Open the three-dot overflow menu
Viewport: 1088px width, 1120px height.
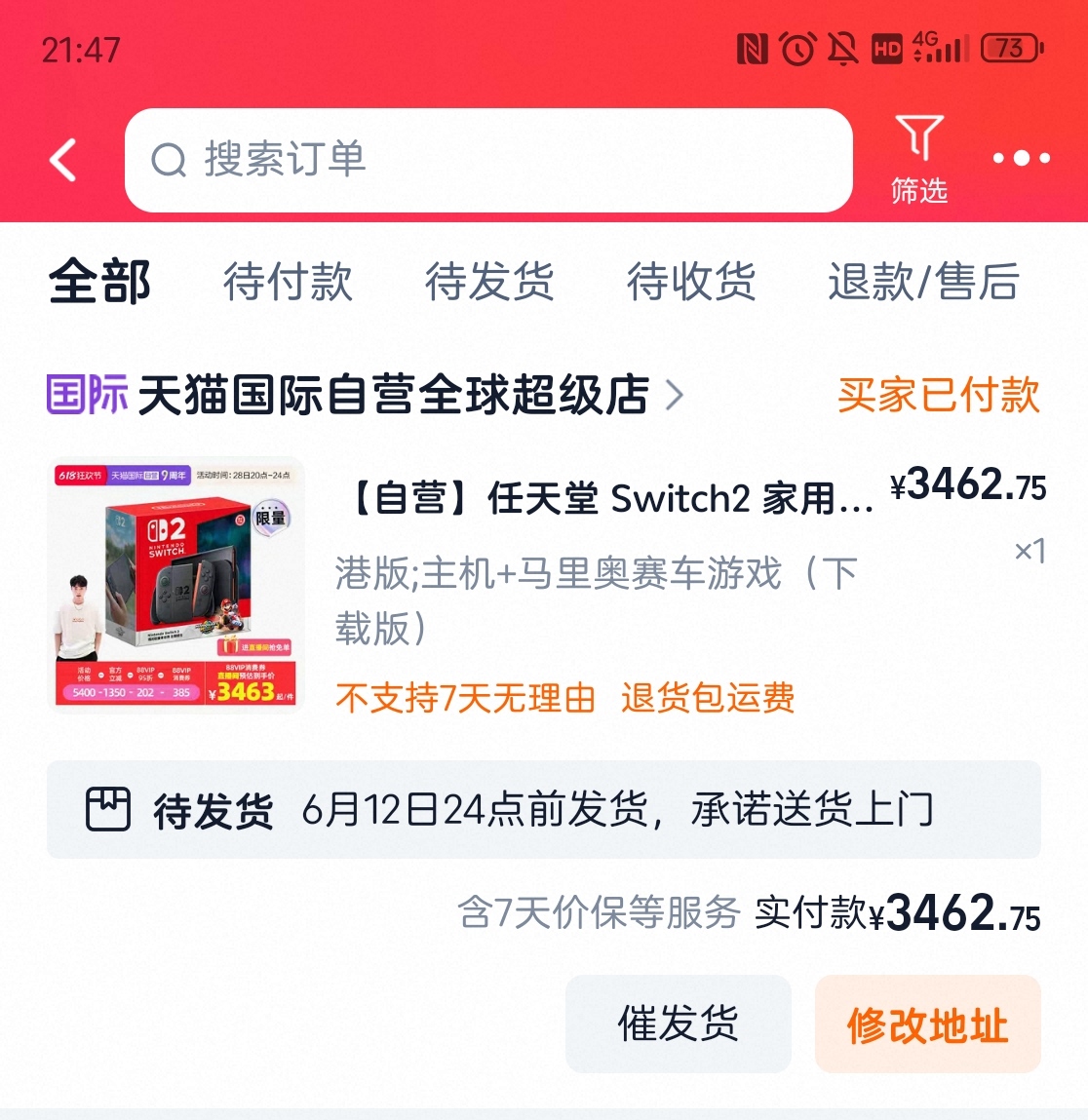[x=1021, y=158]
